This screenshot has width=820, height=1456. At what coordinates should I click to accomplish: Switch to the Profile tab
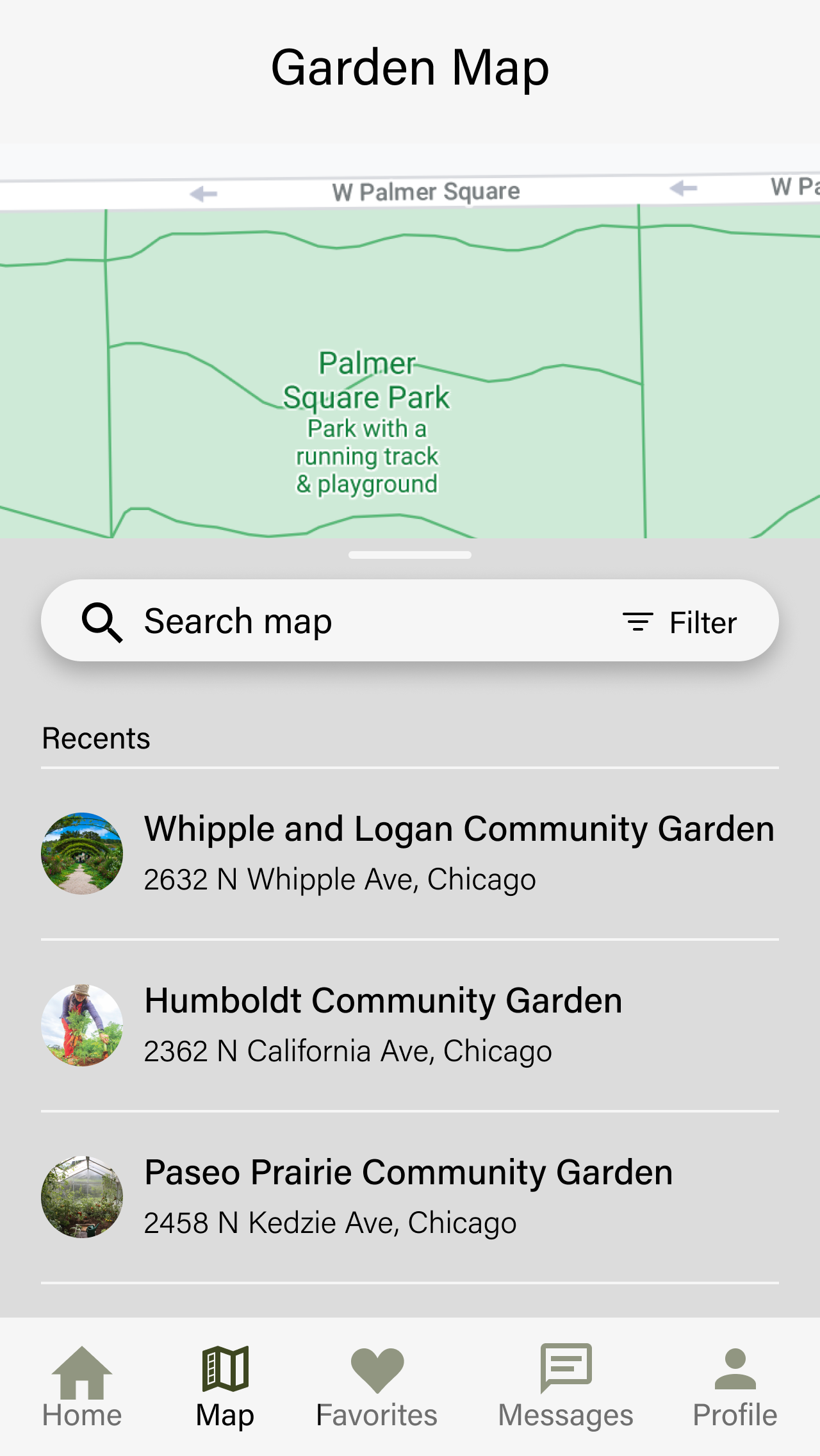click(735, 1387)
